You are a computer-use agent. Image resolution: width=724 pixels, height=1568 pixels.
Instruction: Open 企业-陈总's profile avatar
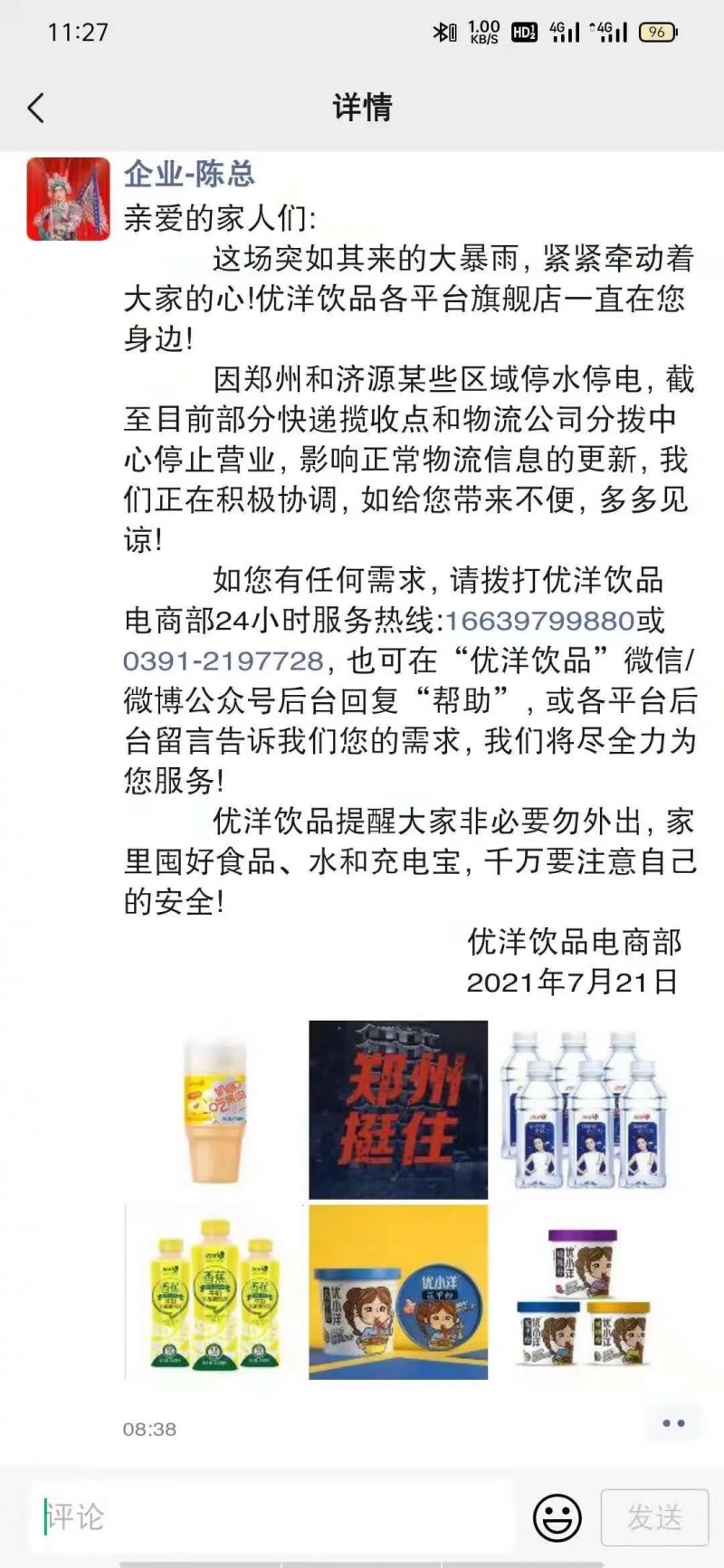69,199
